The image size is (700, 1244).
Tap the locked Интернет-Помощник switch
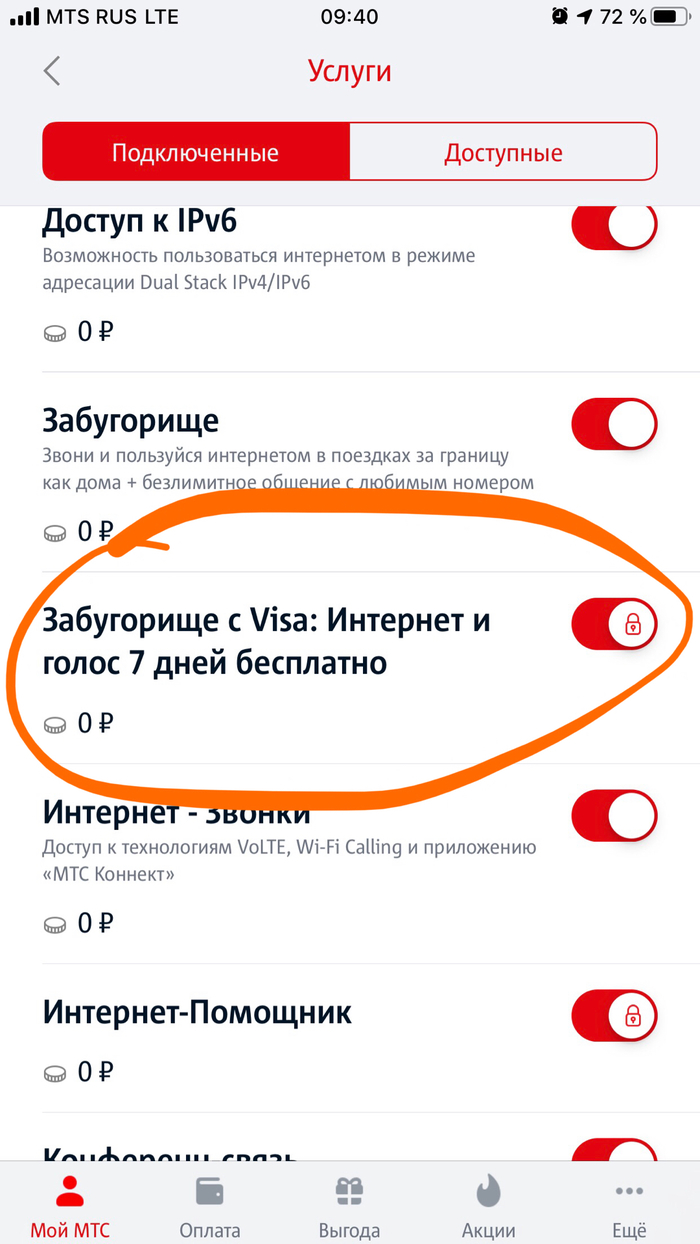pos(614,1016)
